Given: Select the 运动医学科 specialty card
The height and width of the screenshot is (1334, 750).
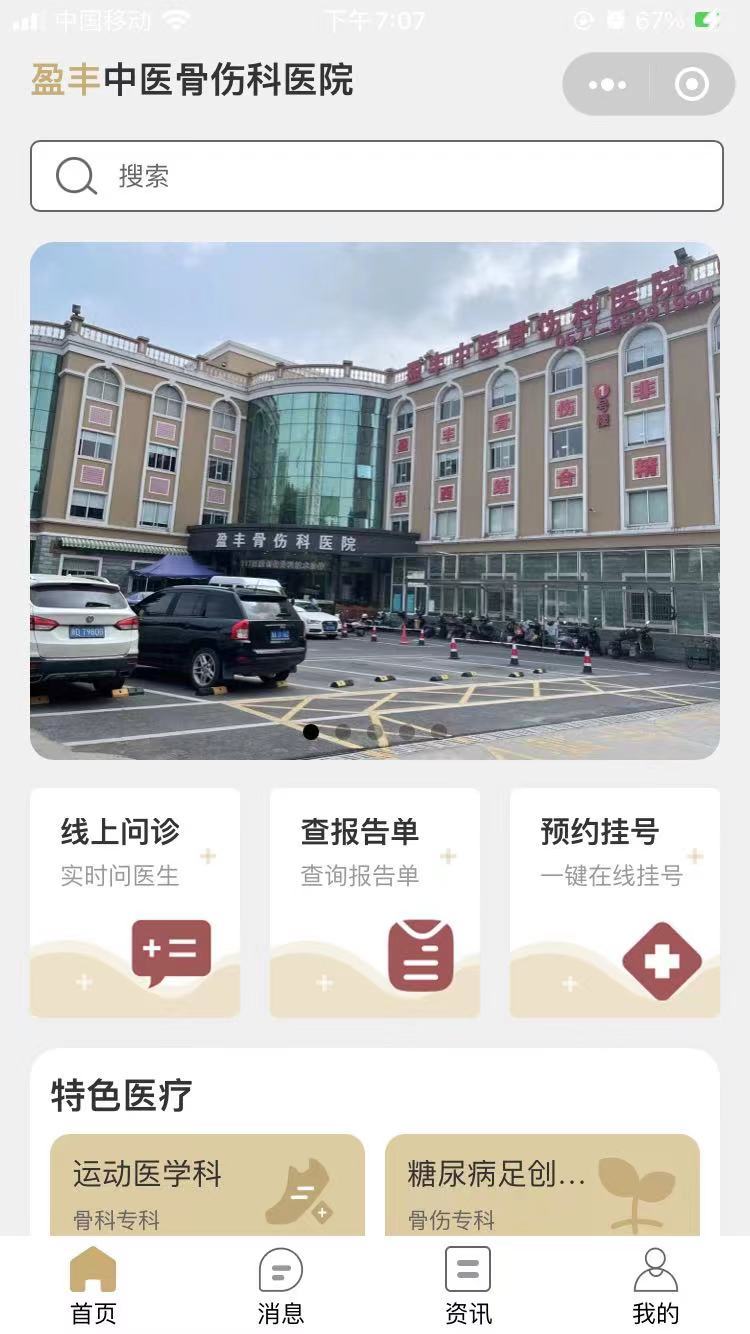Looking at the screenshot, I should tap(207, 1186).
